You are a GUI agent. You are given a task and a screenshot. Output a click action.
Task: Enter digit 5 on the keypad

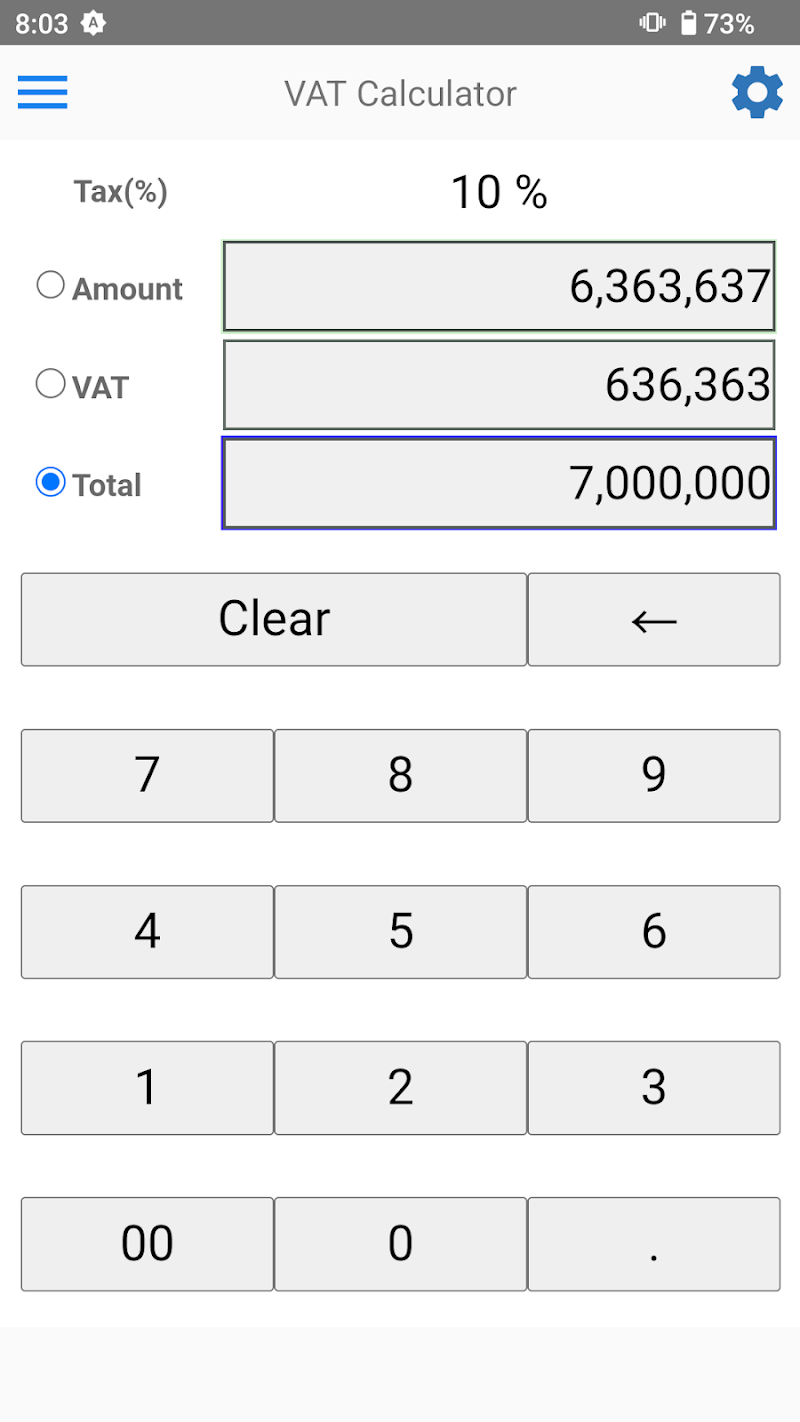400,931
